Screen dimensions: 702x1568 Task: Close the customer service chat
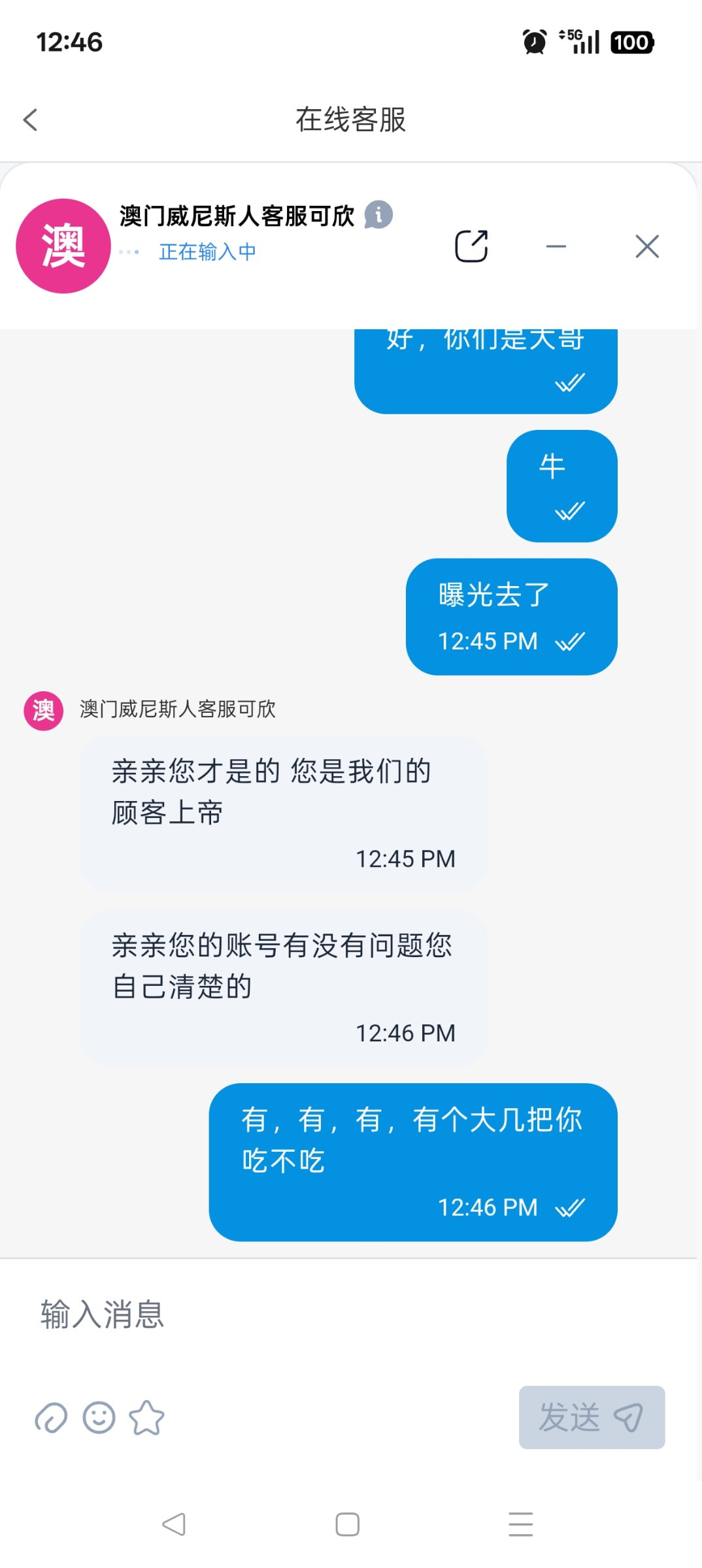pyautogui.click(x=647, y=246)
